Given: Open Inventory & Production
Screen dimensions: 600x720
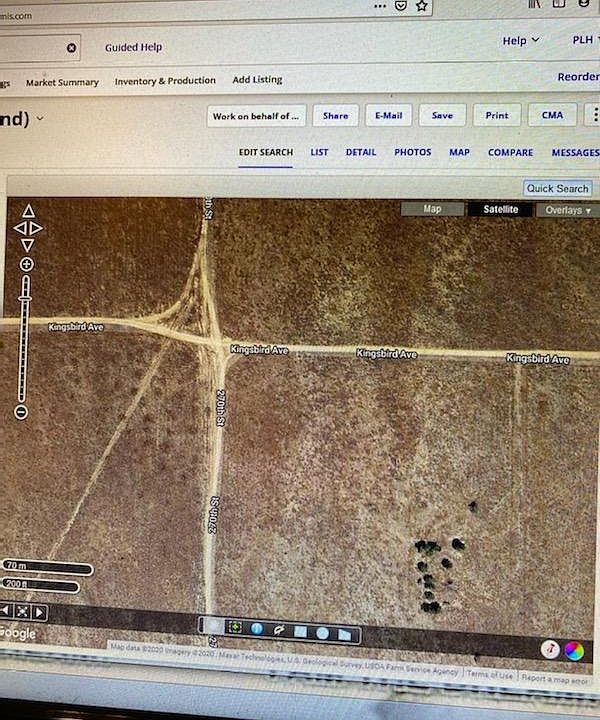Looking at the screenshot, I should 165,81.
